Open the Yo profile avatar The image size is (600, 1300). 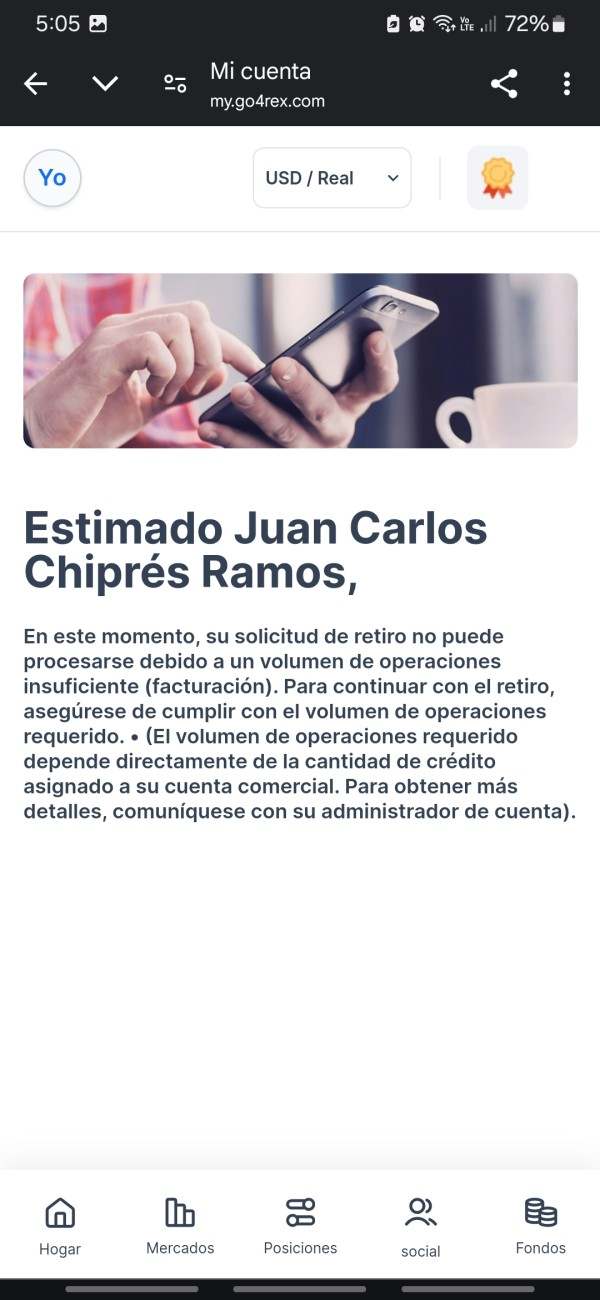[x=52, y=178]
